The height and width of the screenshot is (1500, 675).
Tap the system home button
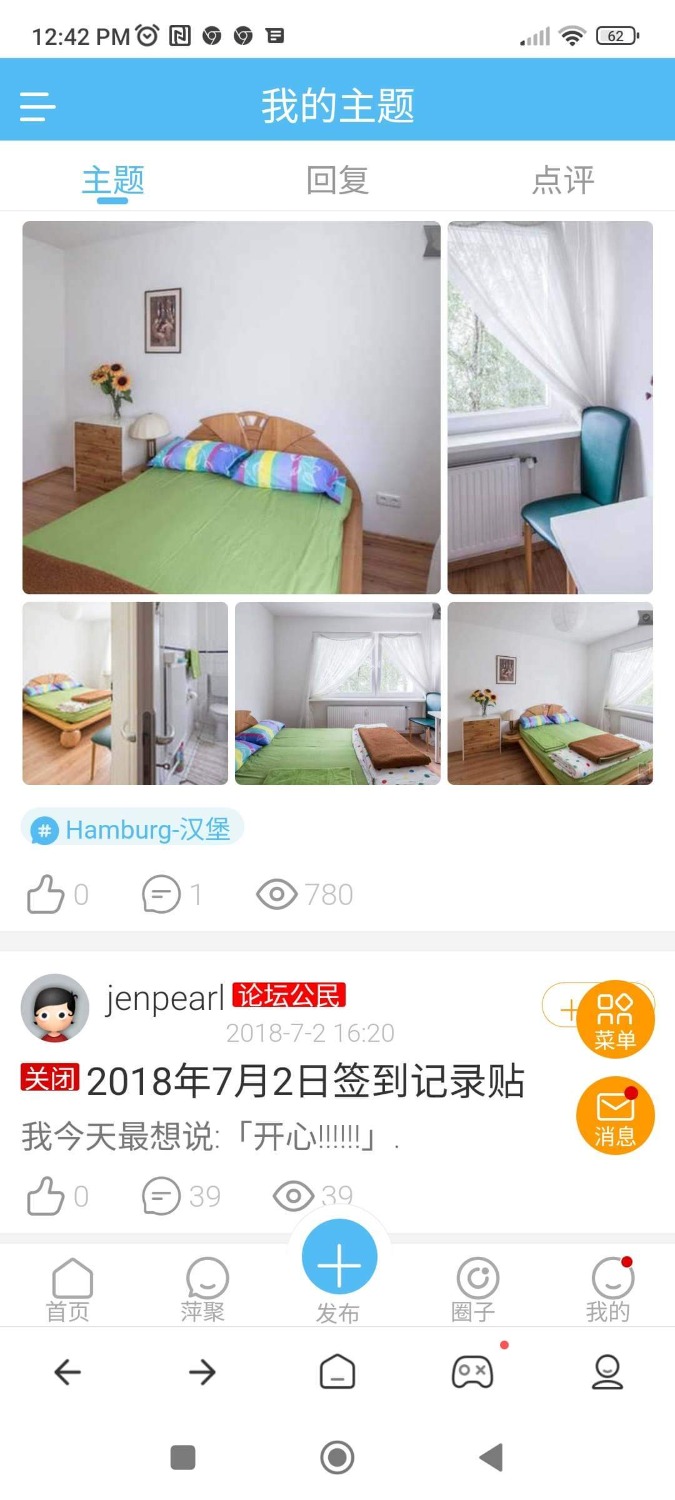[337, 1457]
